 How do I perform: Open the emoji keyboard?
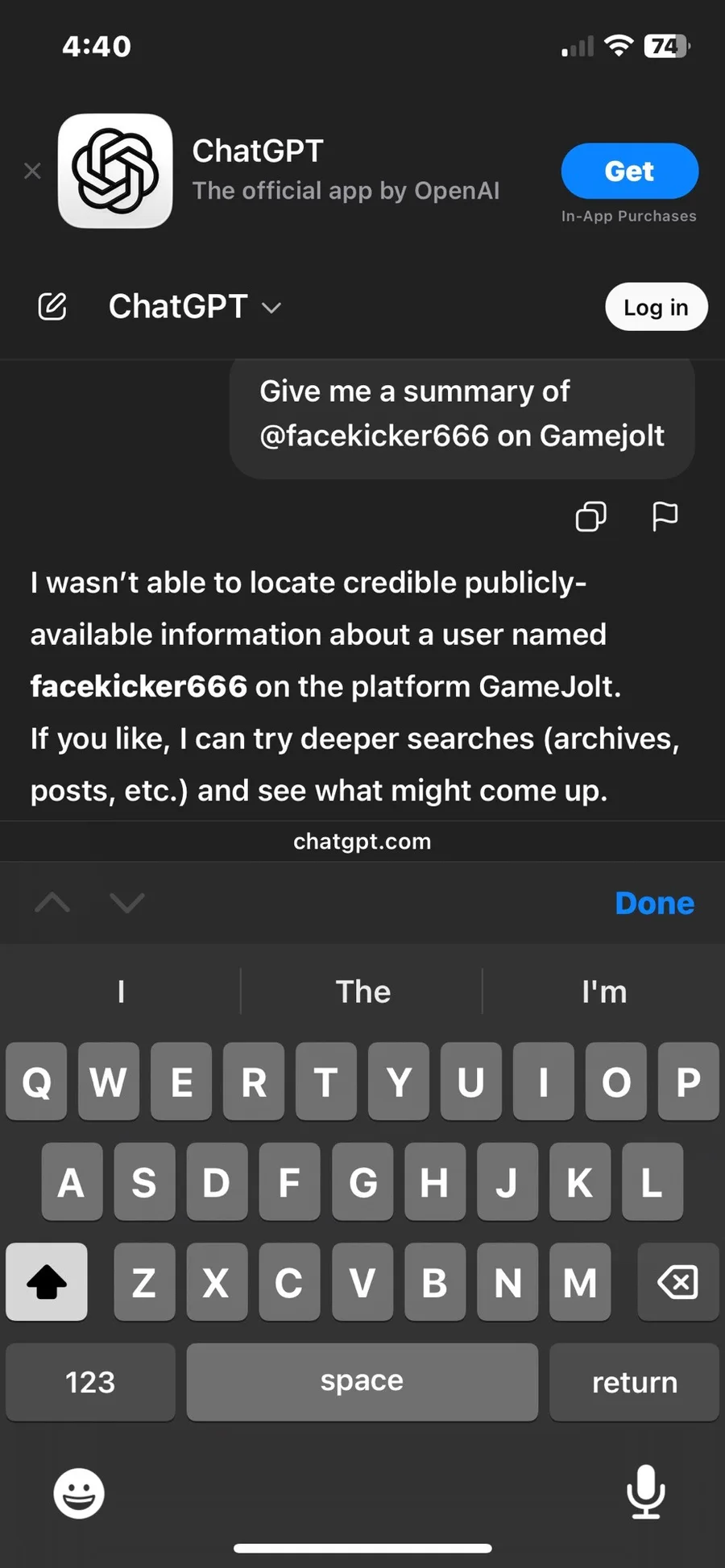[x=79, y=1493]
